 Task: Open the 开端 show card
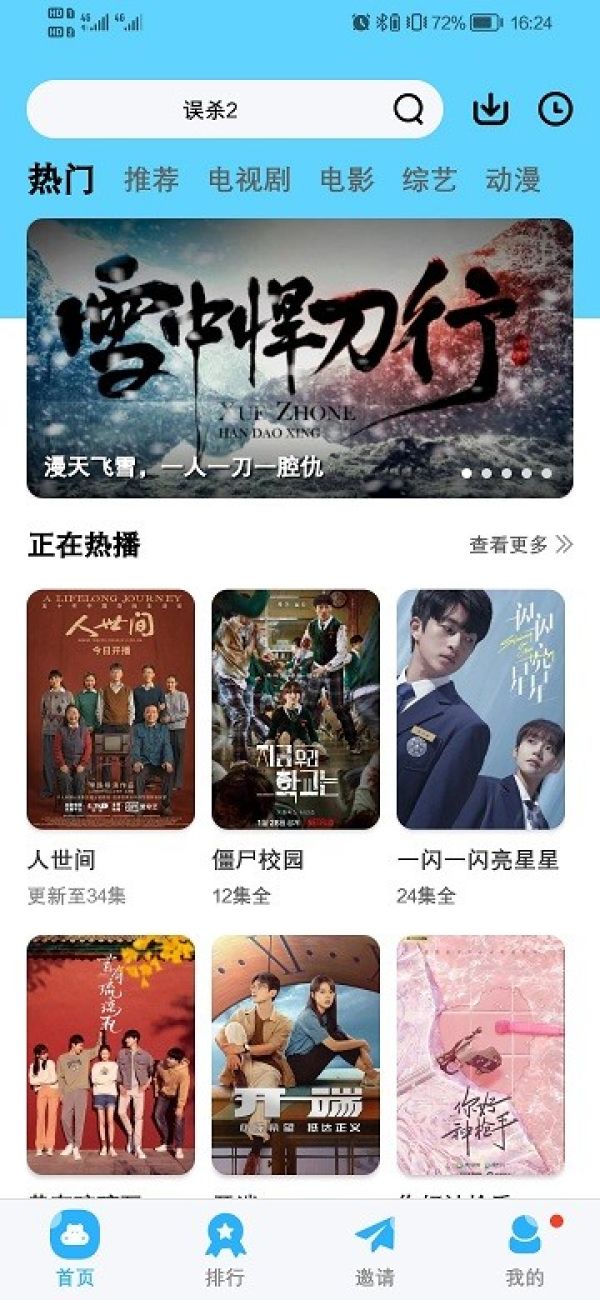[296, 1055]
